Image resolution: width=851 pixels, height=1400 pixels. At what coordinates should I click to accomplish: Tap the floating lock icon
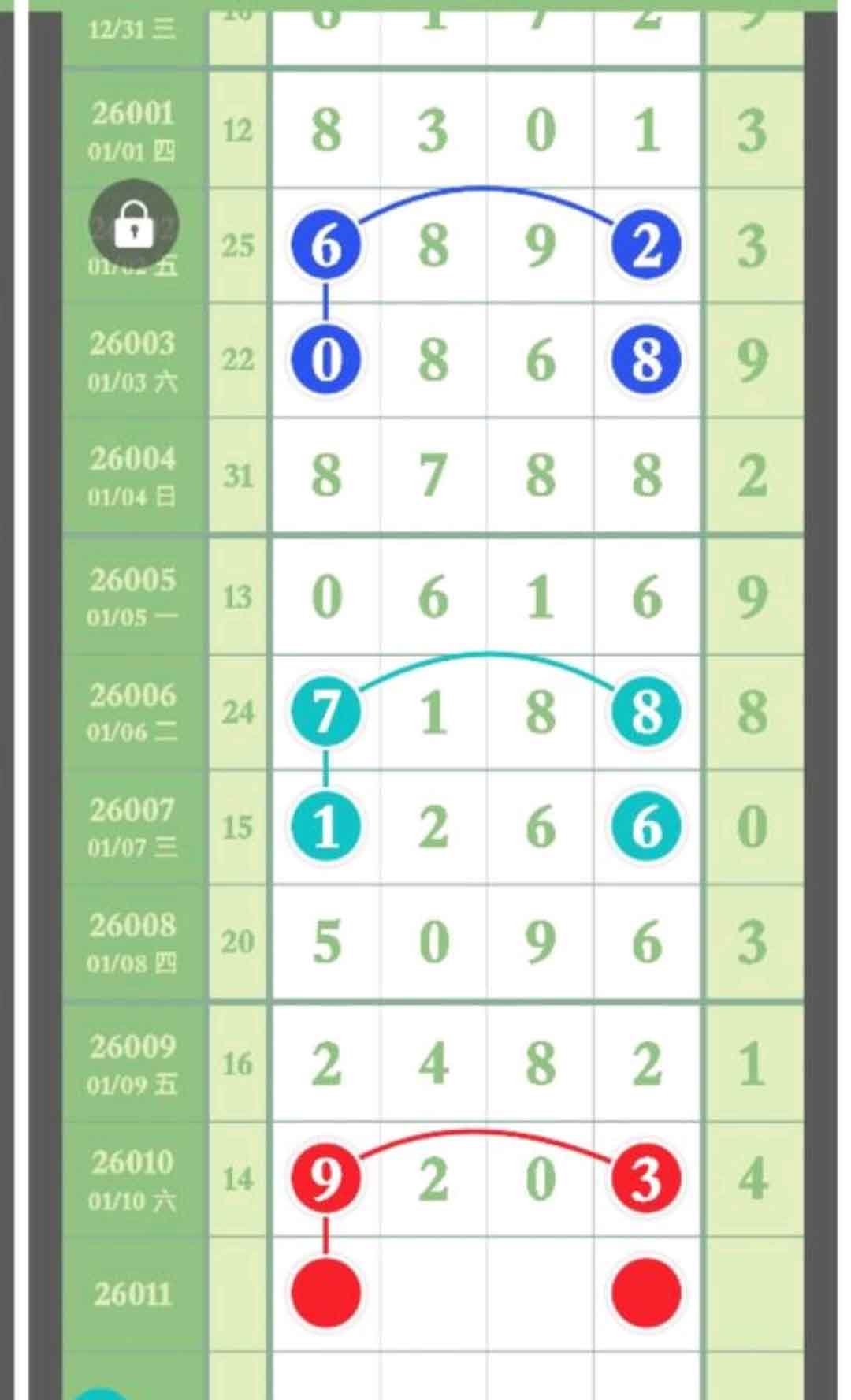133,225
